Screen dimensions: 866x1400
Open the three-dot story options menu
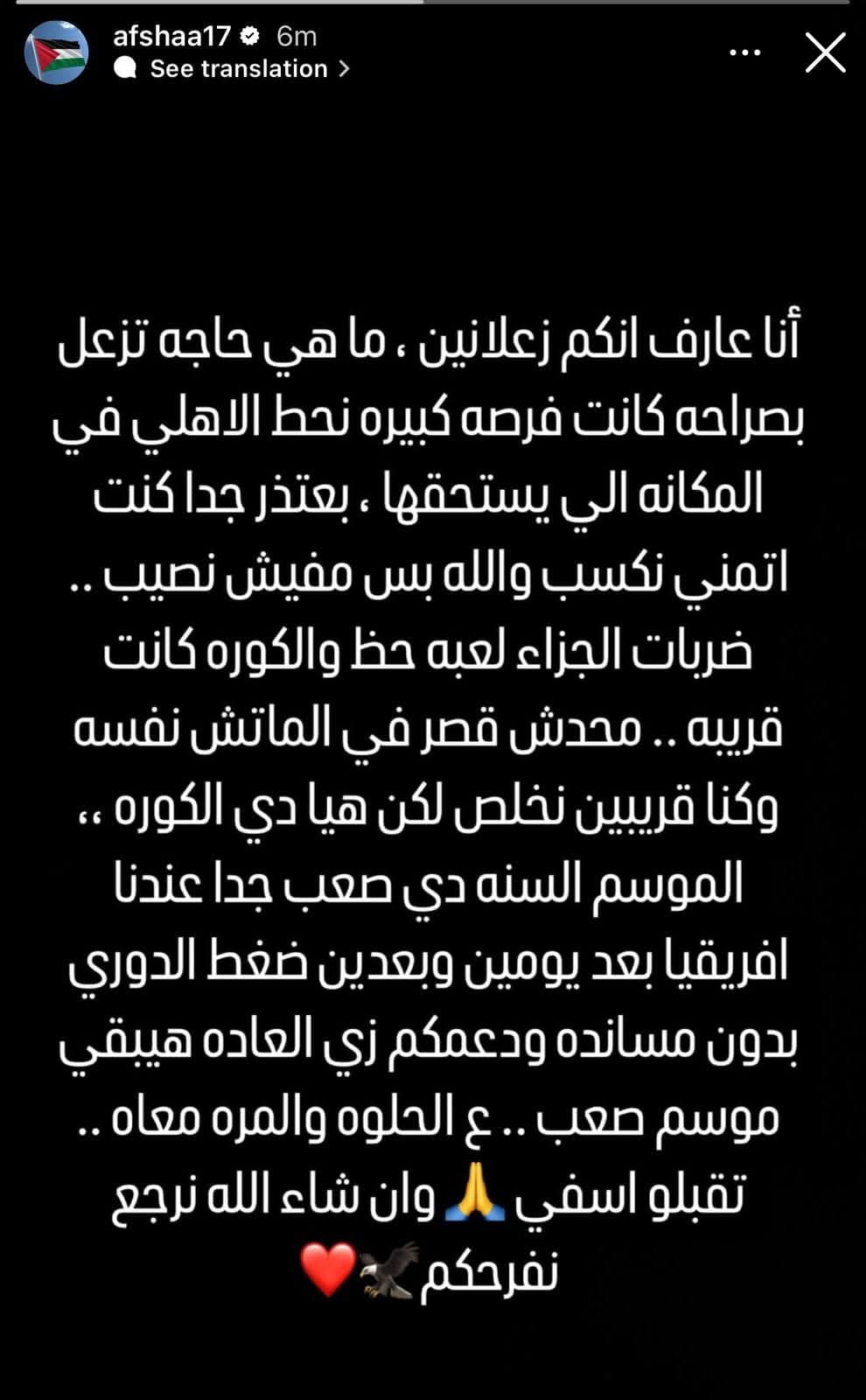pos(744,52)
